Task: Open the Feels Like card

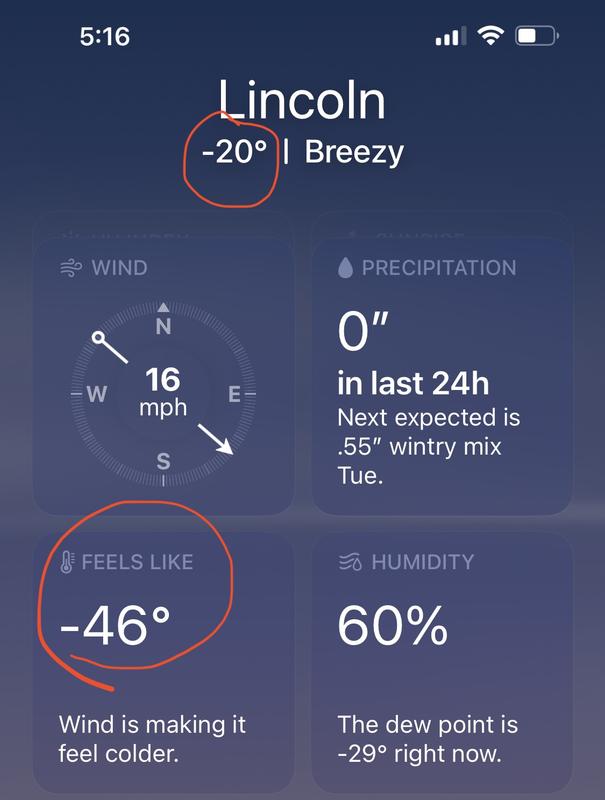Action: click(x=165, y=660)
